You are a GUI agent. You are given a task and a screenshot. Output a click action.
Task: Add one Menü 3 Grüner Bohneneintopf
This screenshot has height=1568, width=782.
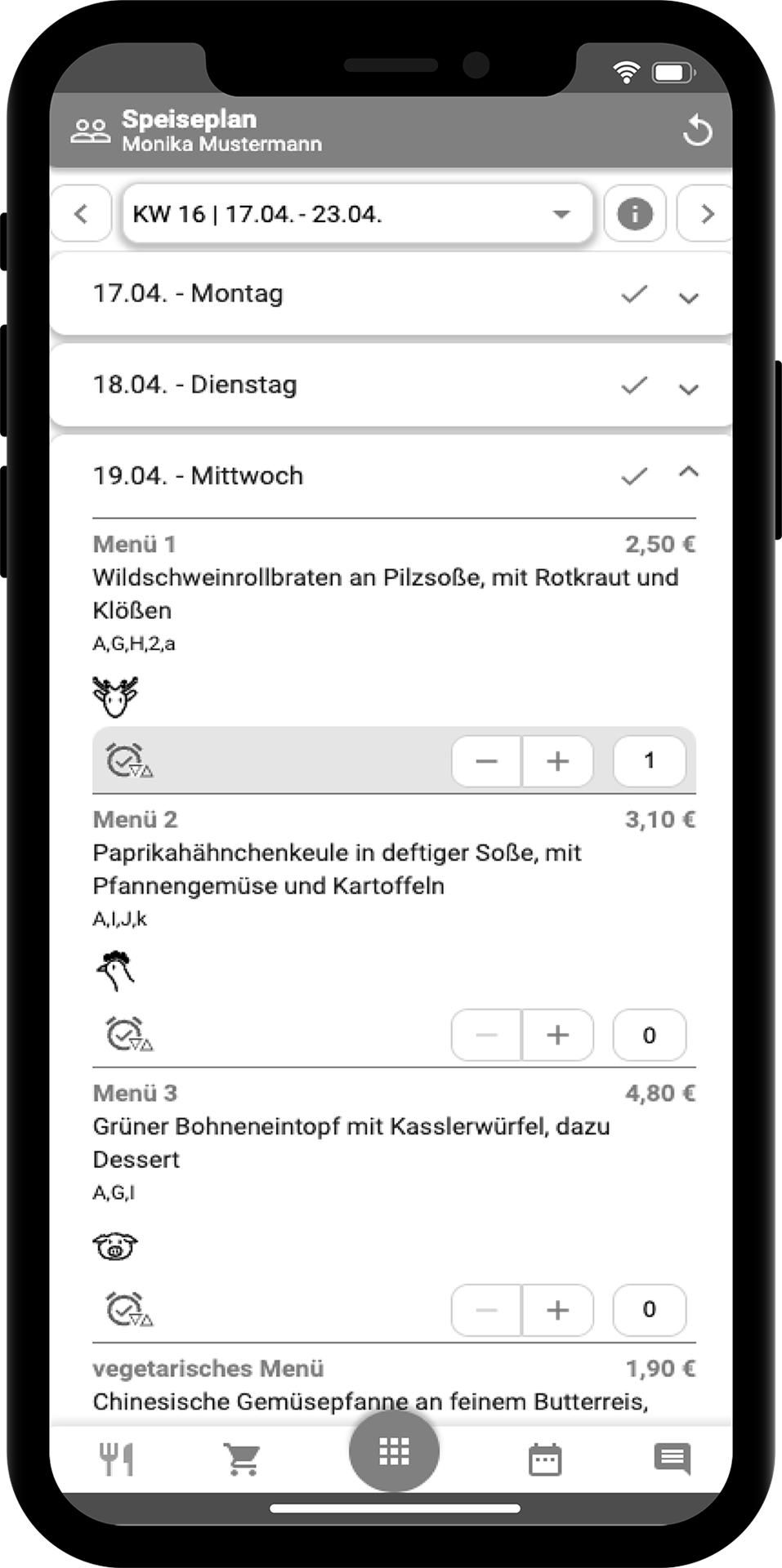click(557, 1310)
